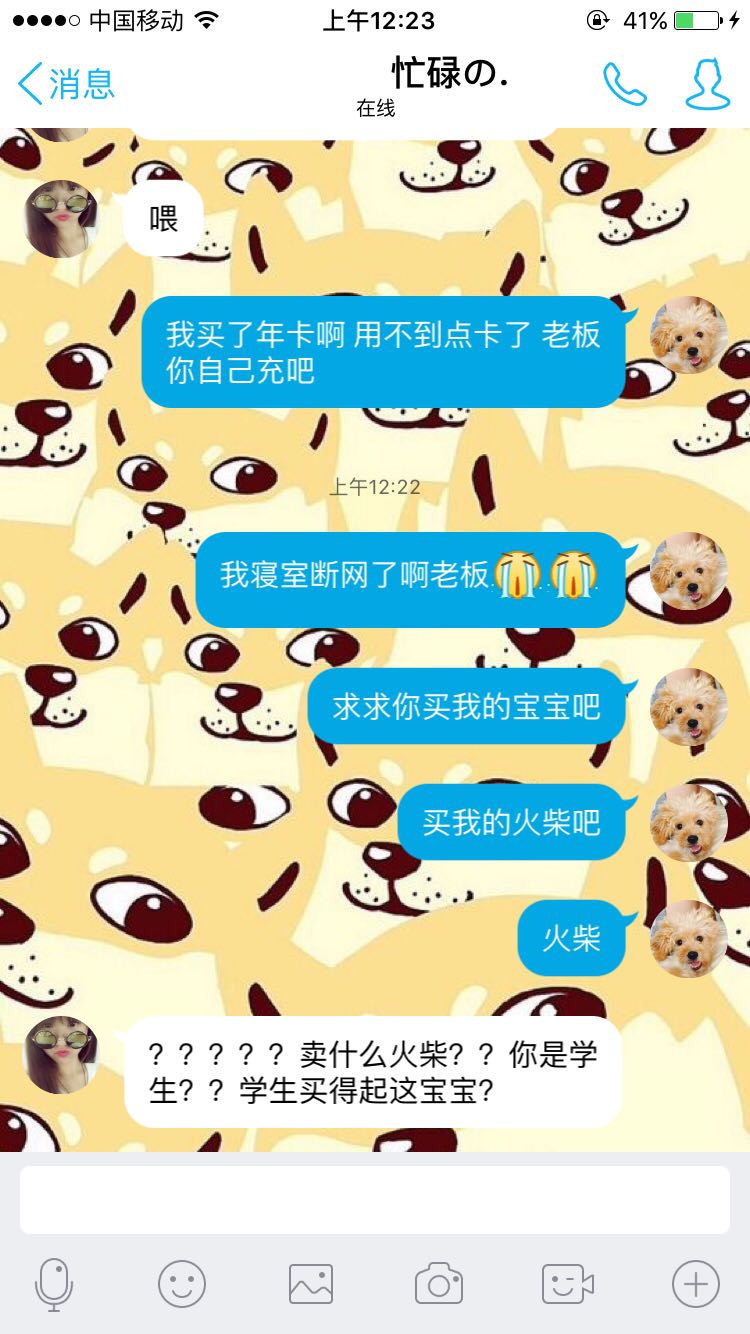
Task: Tap the video clip icon
Action: pyautogui.click(x=568, y=1284)
